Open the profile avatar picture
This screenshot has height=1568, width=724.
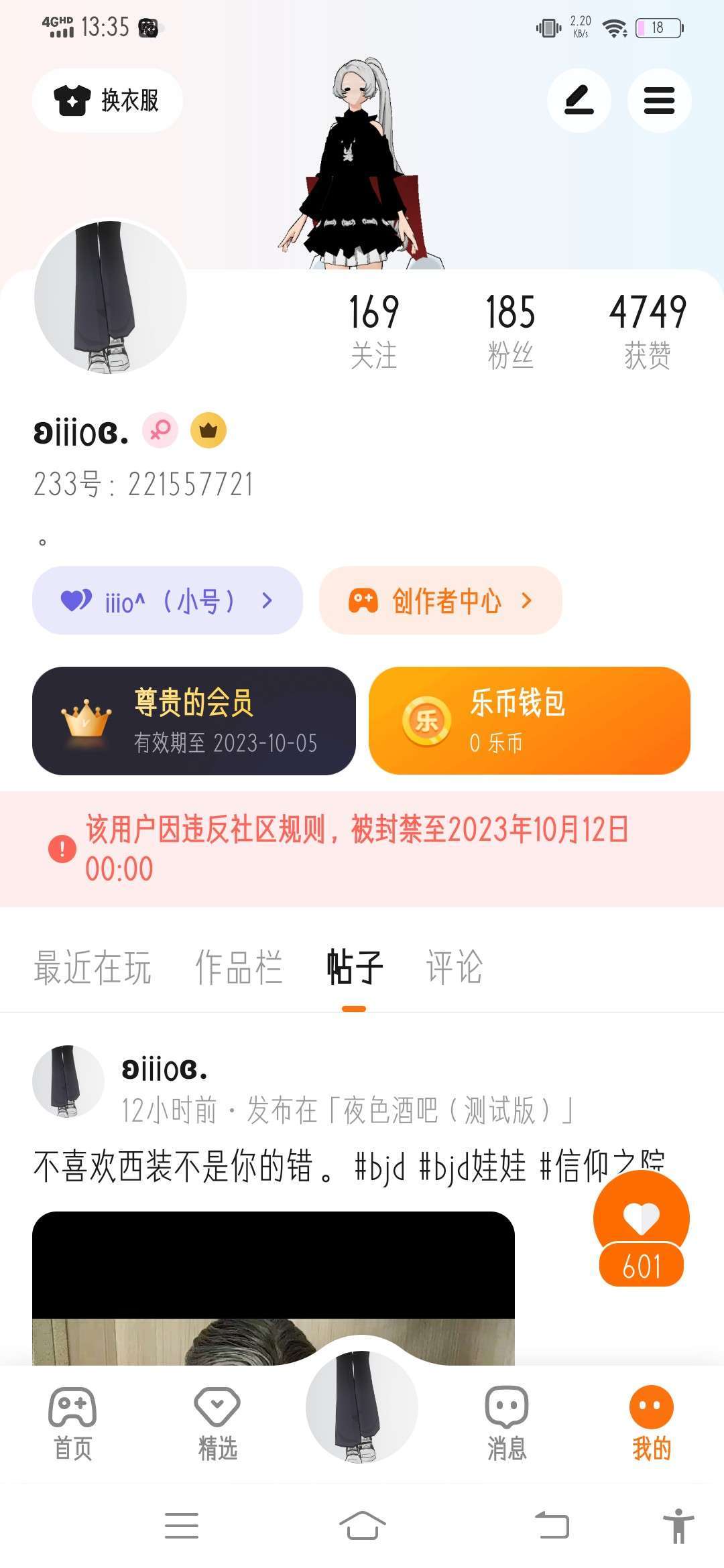tap(111, 297)
